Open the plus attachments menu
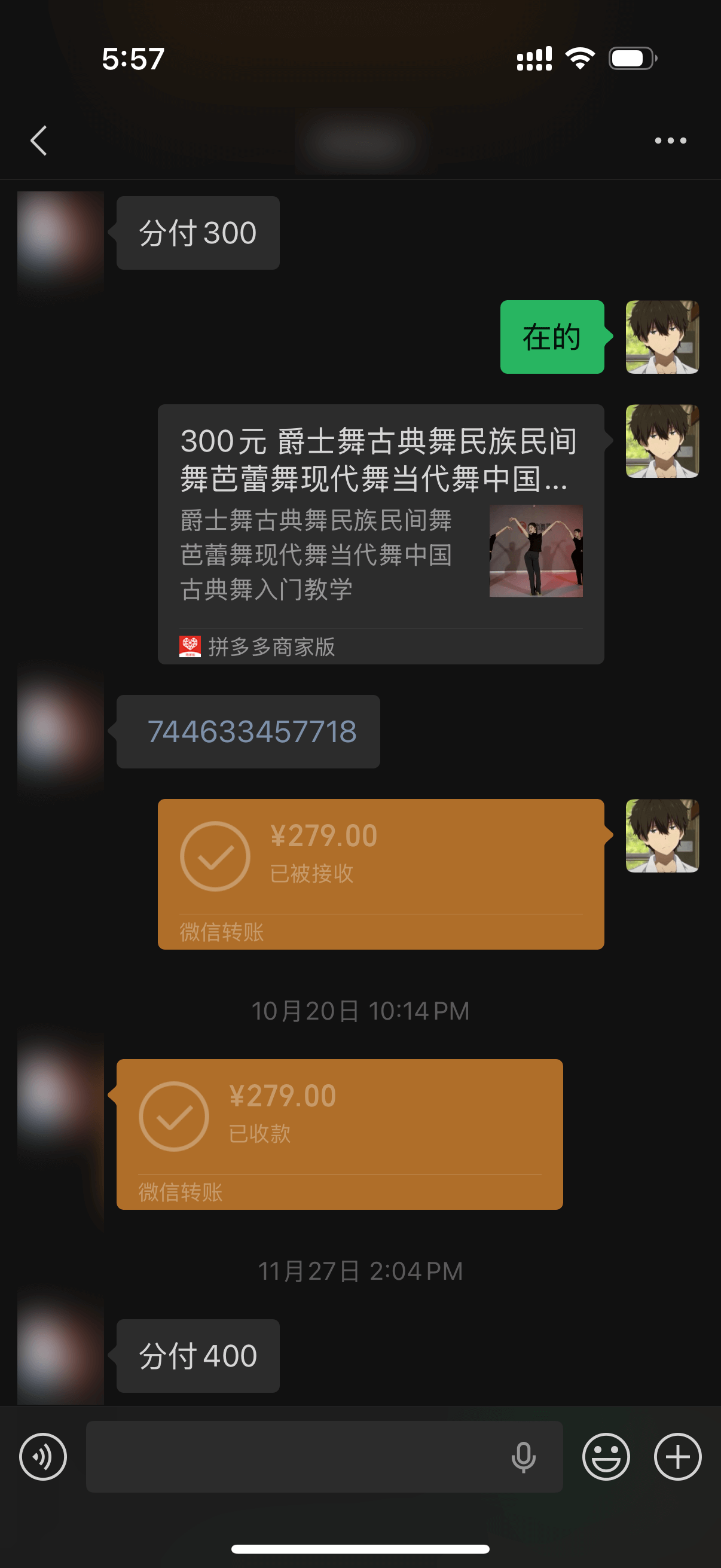Image resolution: width=721 pixels, height=1568 pixels. point(677,1456)
